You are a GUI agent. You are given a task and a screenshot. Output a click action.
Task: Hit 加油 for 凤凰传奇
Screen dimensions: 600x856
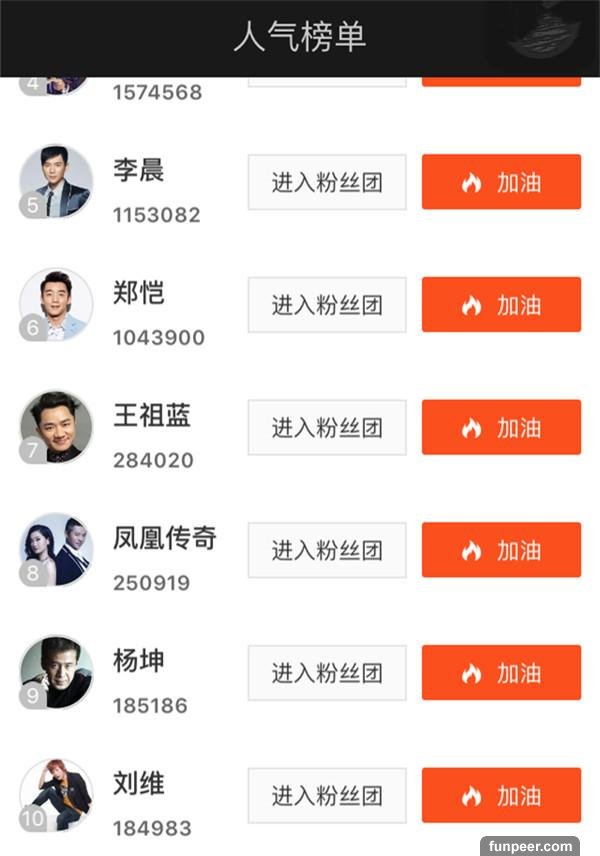[501, 550]
